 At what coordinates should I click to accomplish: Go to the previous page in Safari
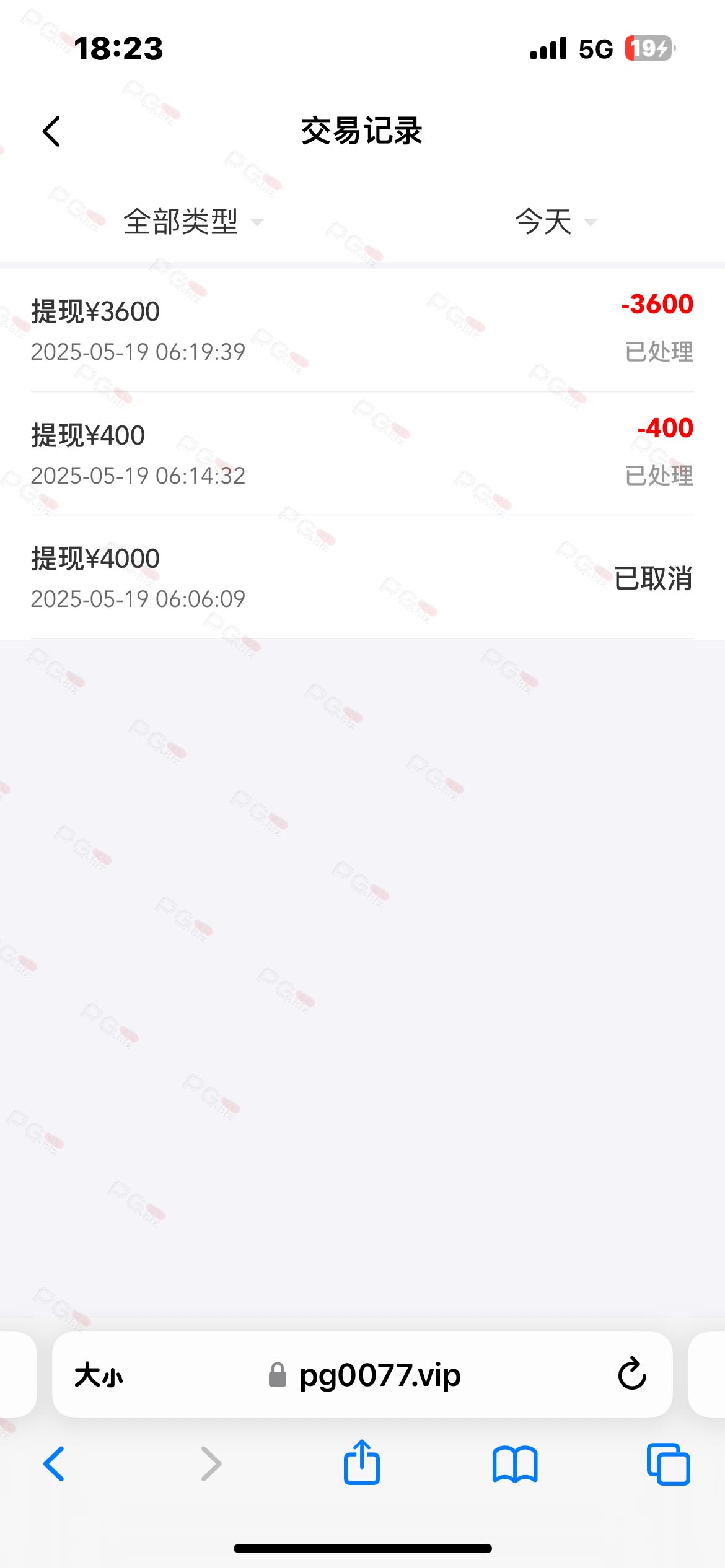pos(55,1464)
